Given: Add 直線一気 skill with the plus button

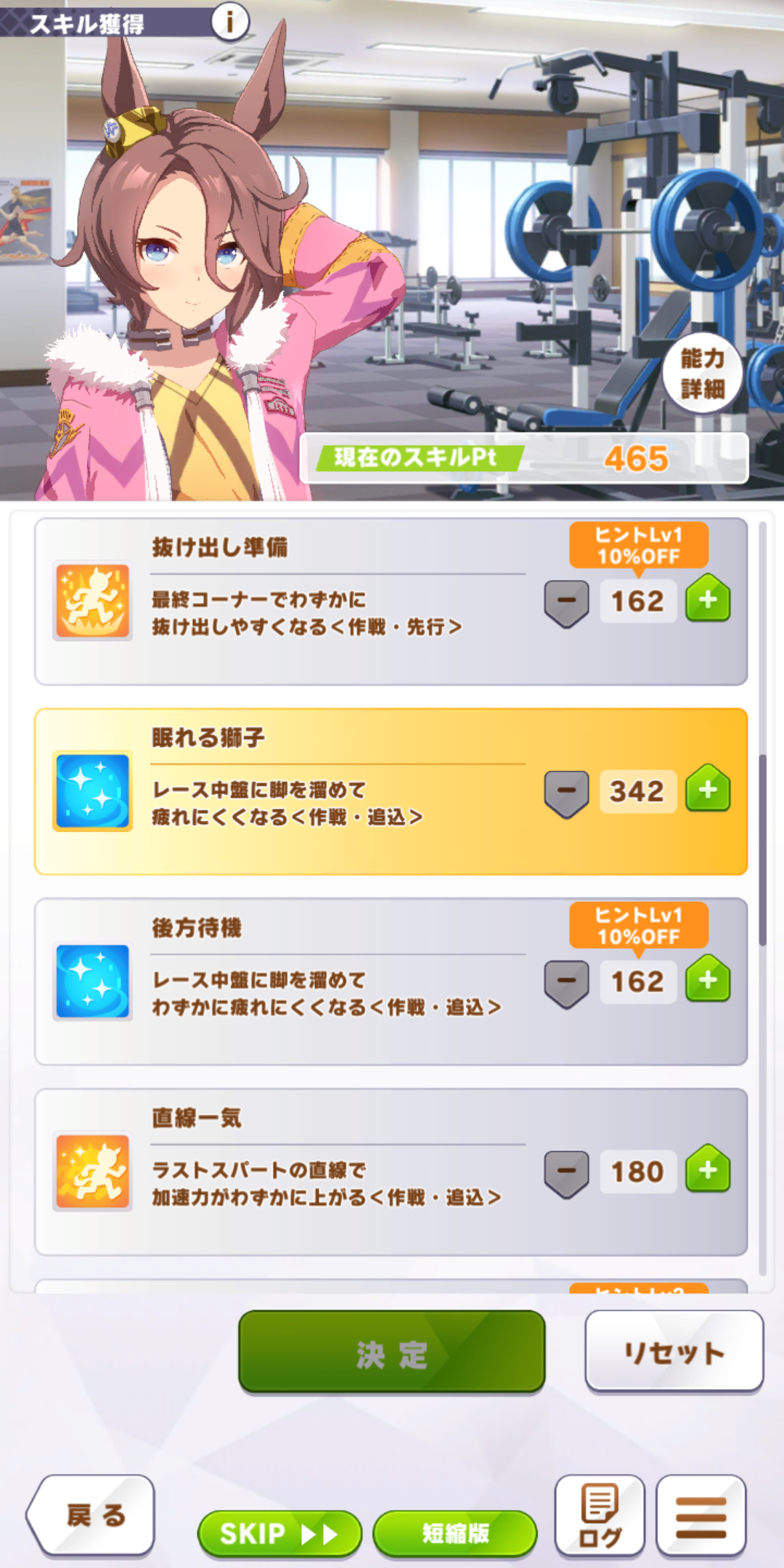Looking at the screenshot, I should point(708,1170).
